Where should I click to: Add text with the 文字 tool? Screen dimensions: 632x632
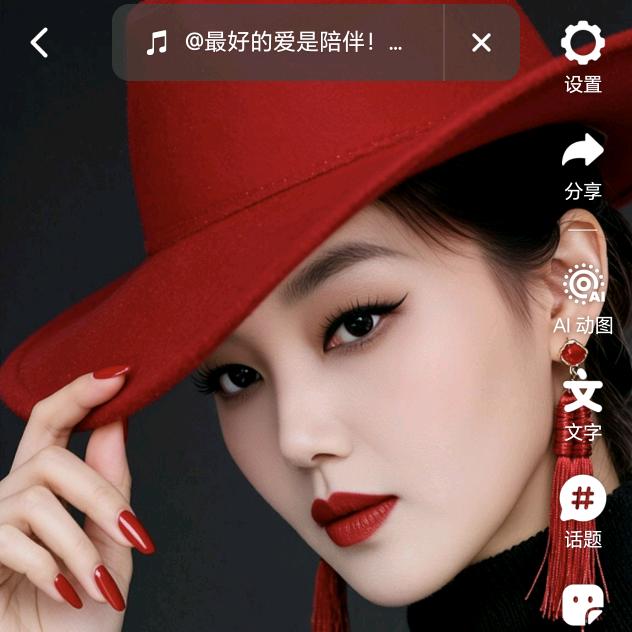click(x=583, y=393)
